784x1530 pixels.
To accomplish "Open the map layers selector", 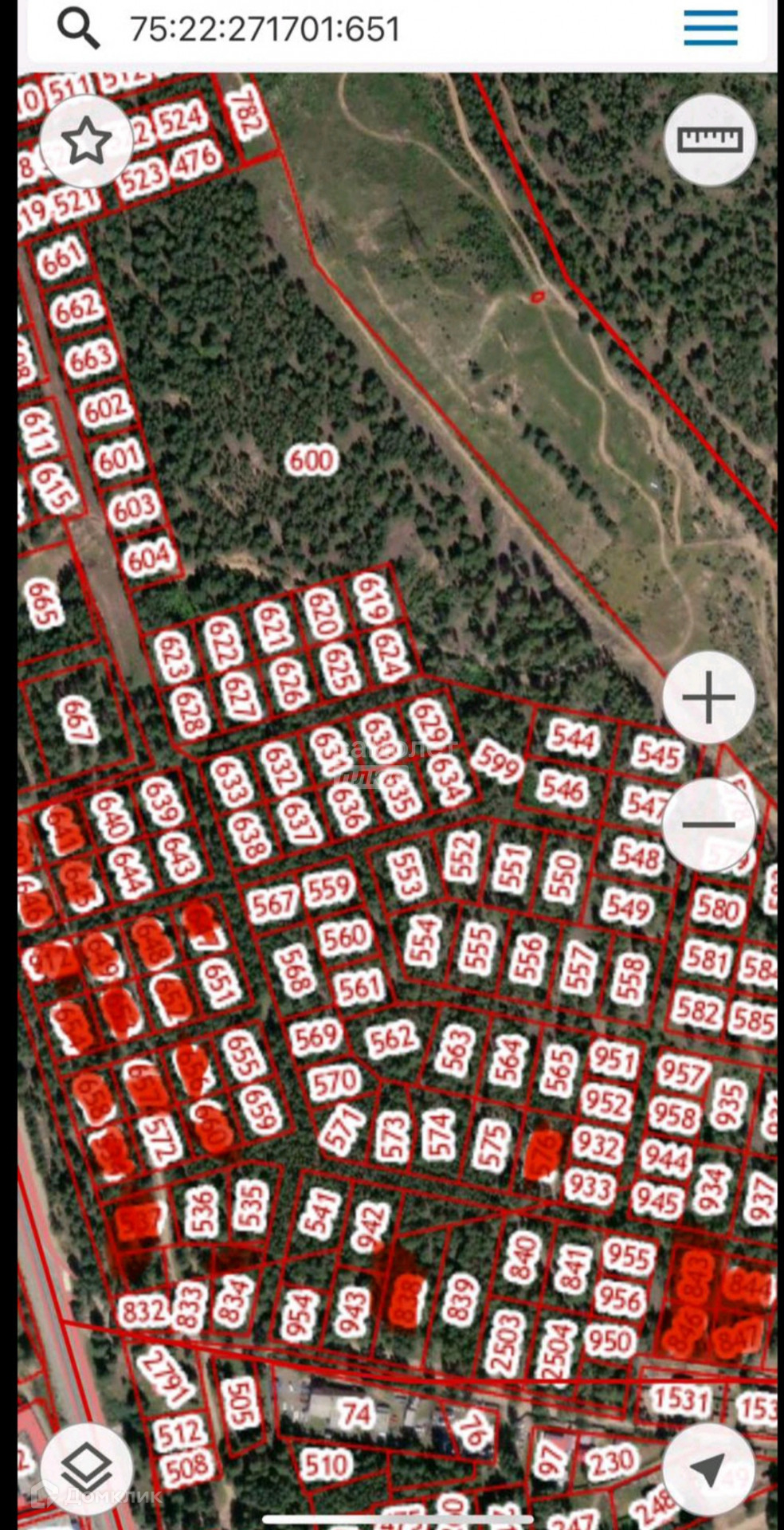I will coord(87,1469).
